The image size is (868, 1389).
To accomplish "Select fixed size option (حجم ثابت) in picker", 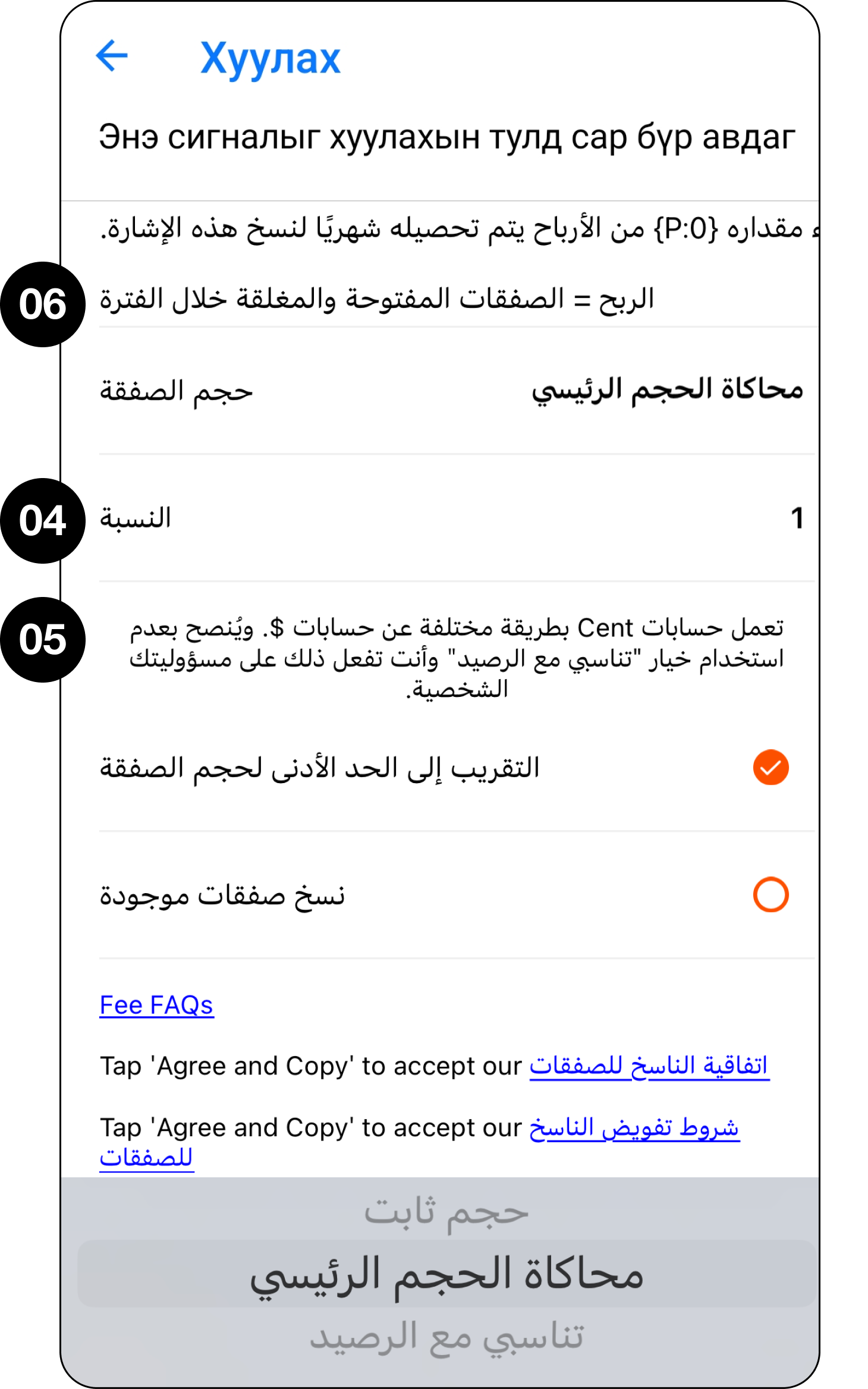I will coord(446,1212).
